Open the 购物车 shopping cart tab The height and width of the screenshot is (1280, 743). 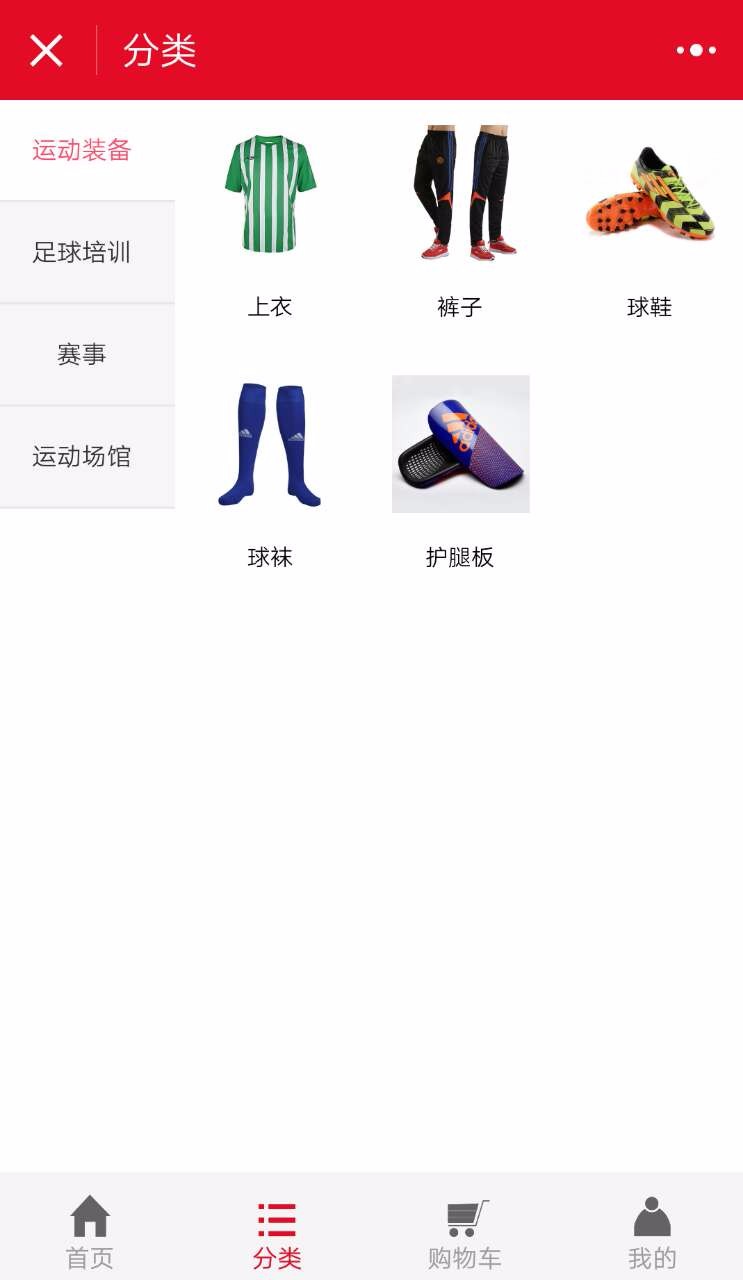(x=465, y=1232)
